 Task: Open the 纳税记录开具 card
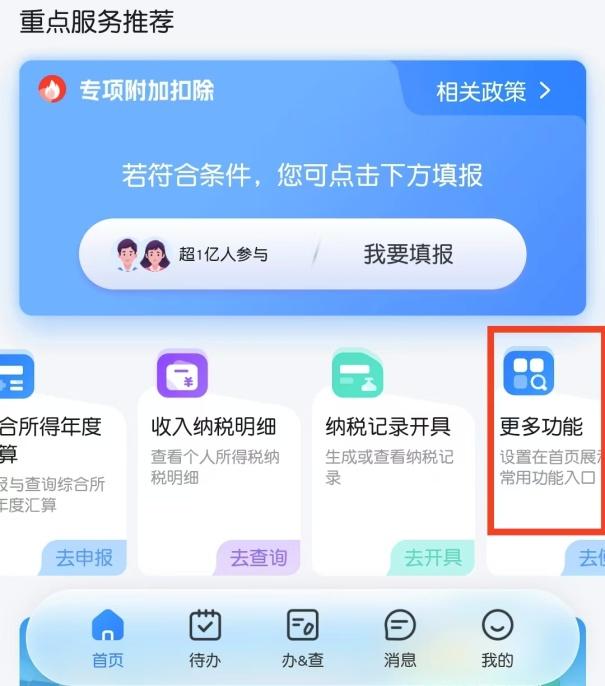[x=394, y=462]
